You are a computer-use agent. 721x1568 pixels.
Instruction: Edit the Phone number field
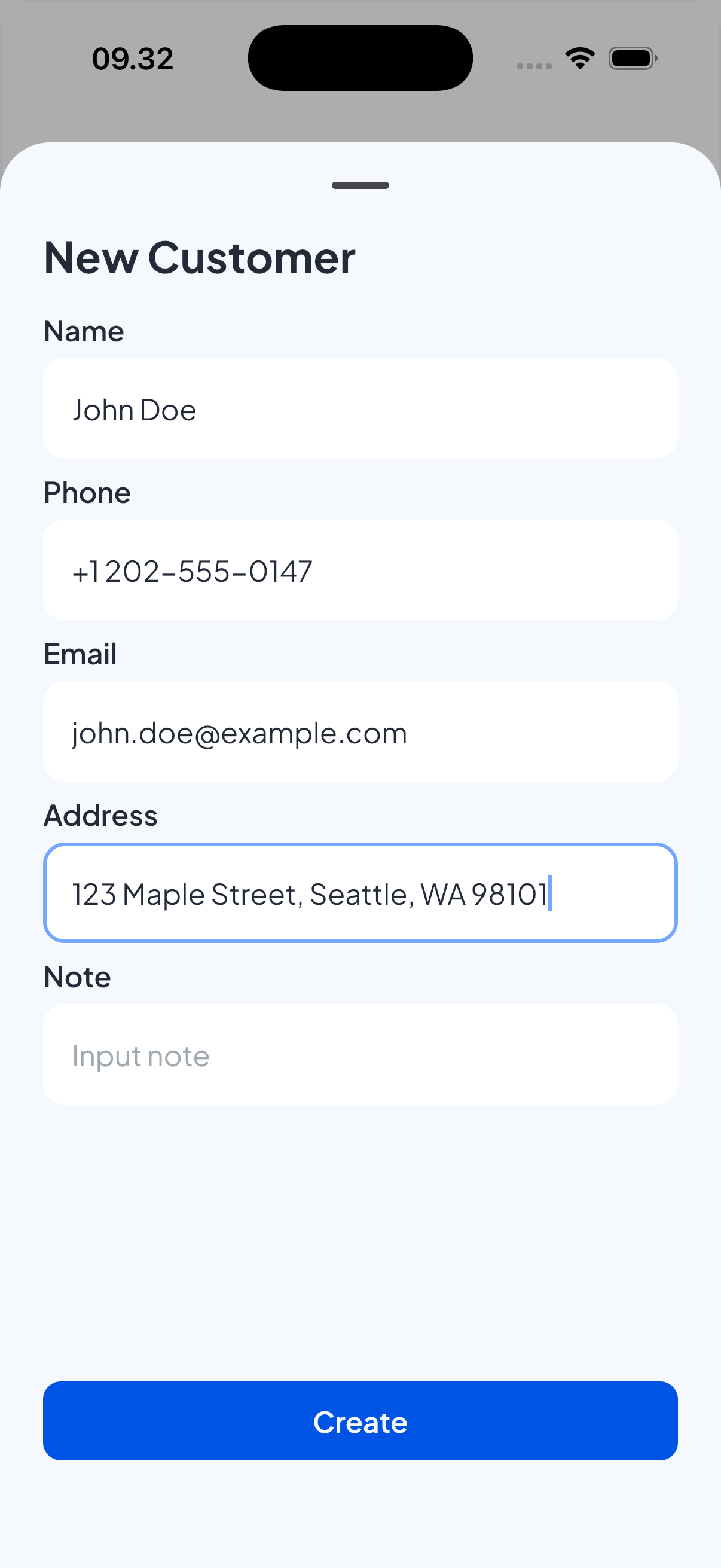(360, 570)
